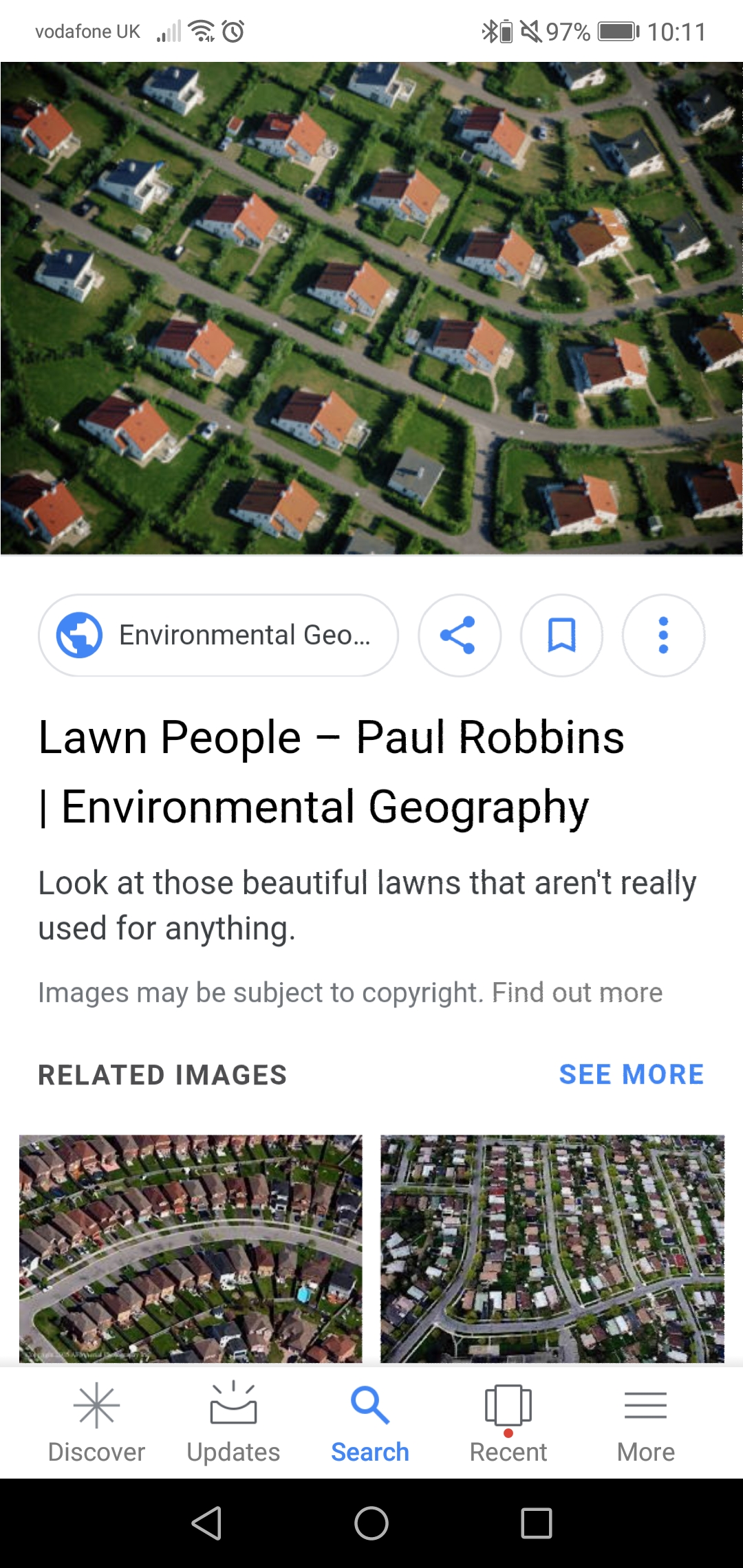Tap Find out more about copyright

pos(577,992)
